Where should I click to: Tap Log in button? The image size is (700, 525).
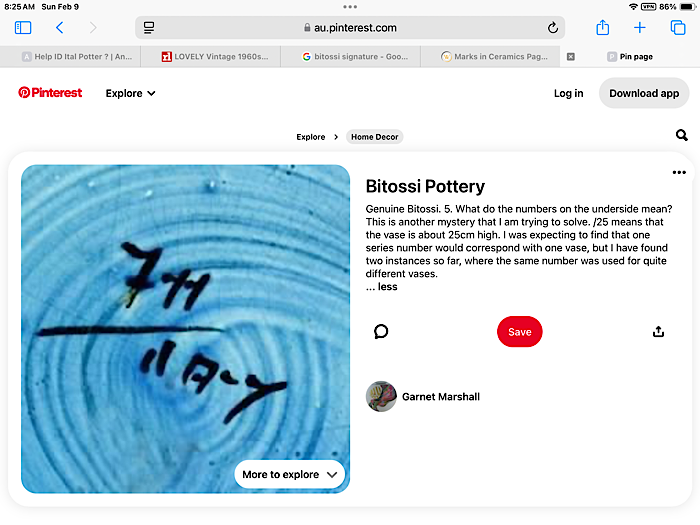point(568,93)
